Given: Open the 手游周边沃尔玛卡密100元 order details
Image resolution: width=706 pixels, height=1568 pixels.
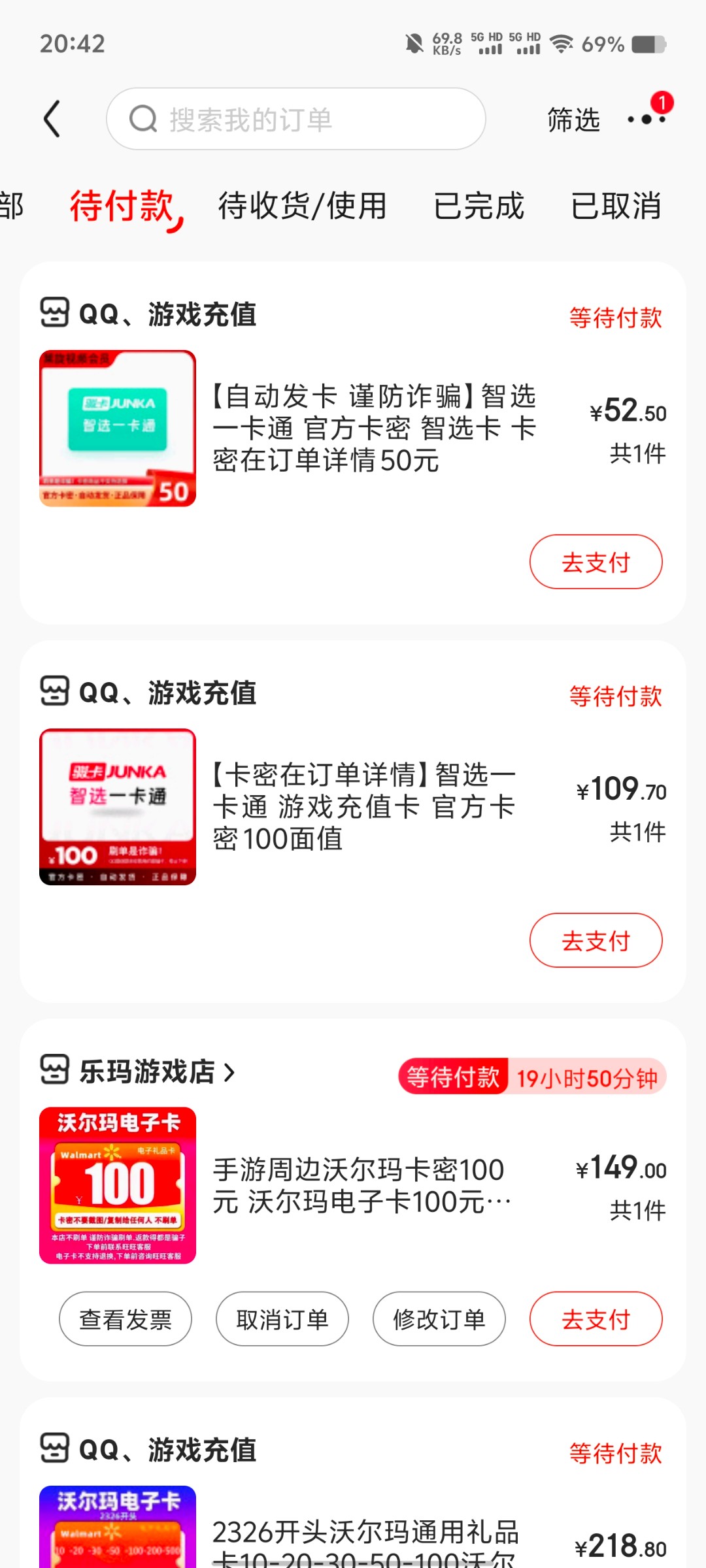Looking at the screenshot, I should pyautogui.click(x=360, y=1185).
